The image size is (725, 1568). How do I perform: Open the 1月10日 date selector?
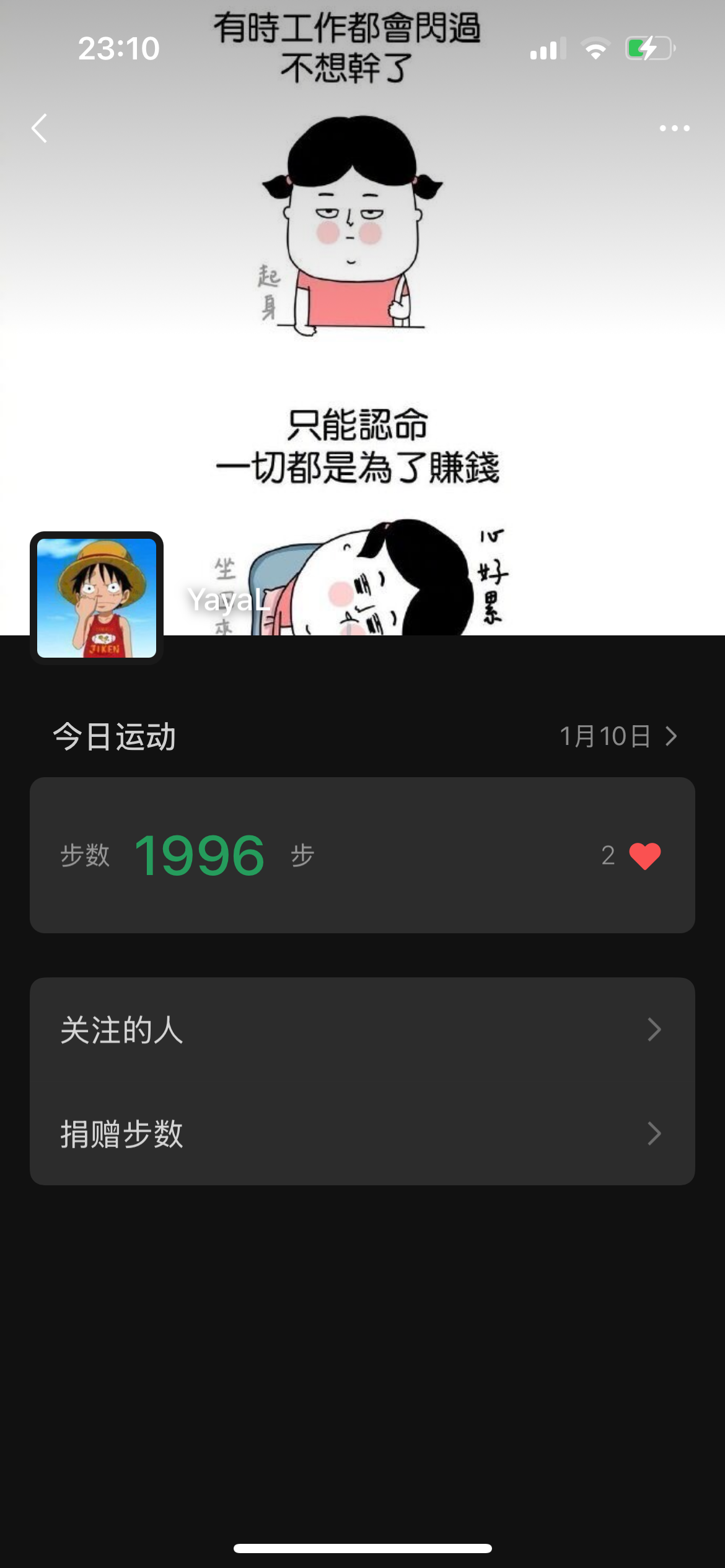click(x=617, y=736)
